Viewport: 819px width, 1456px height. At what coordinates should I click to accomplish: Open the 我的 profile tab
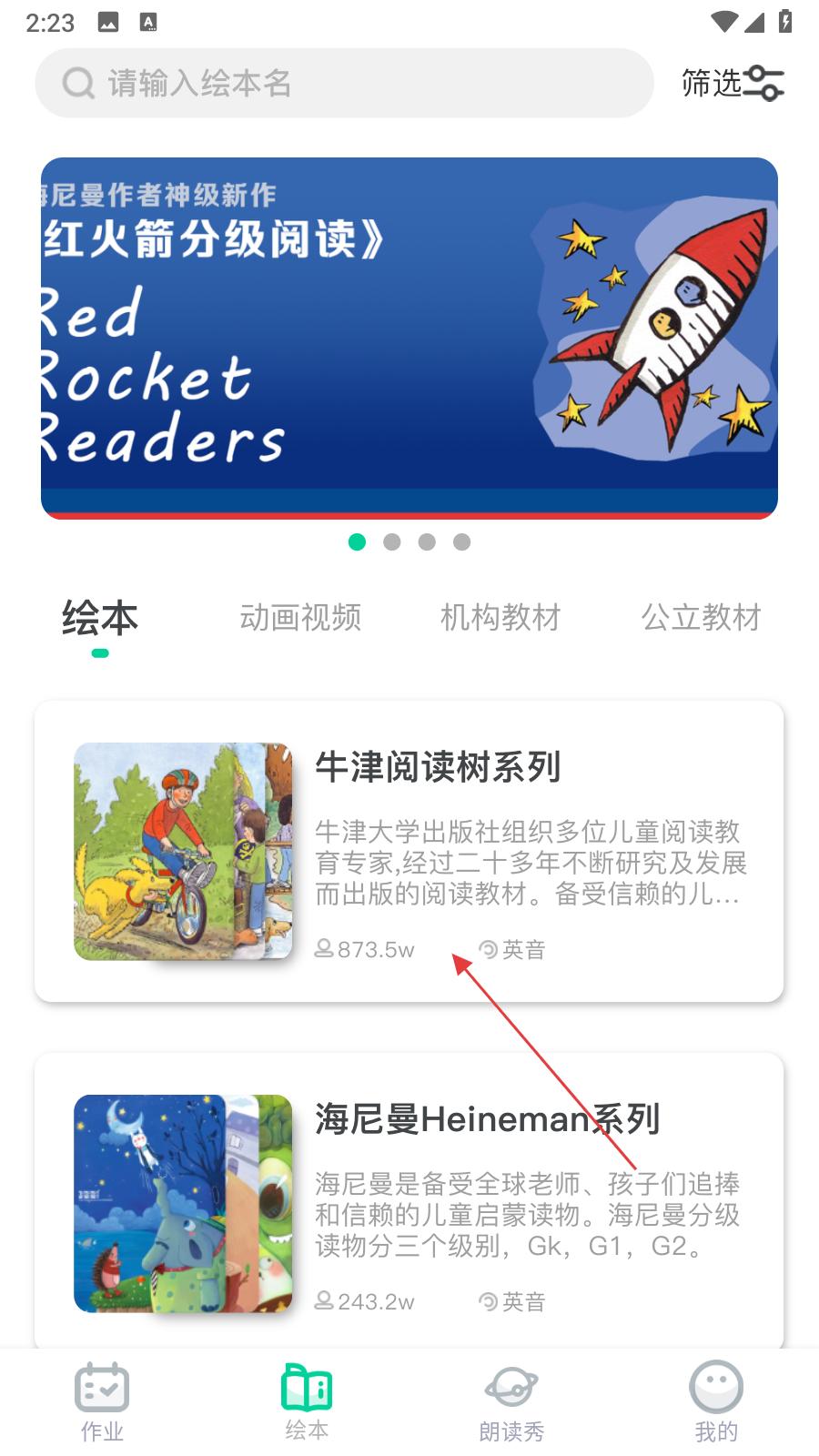tap(716, 1402)
